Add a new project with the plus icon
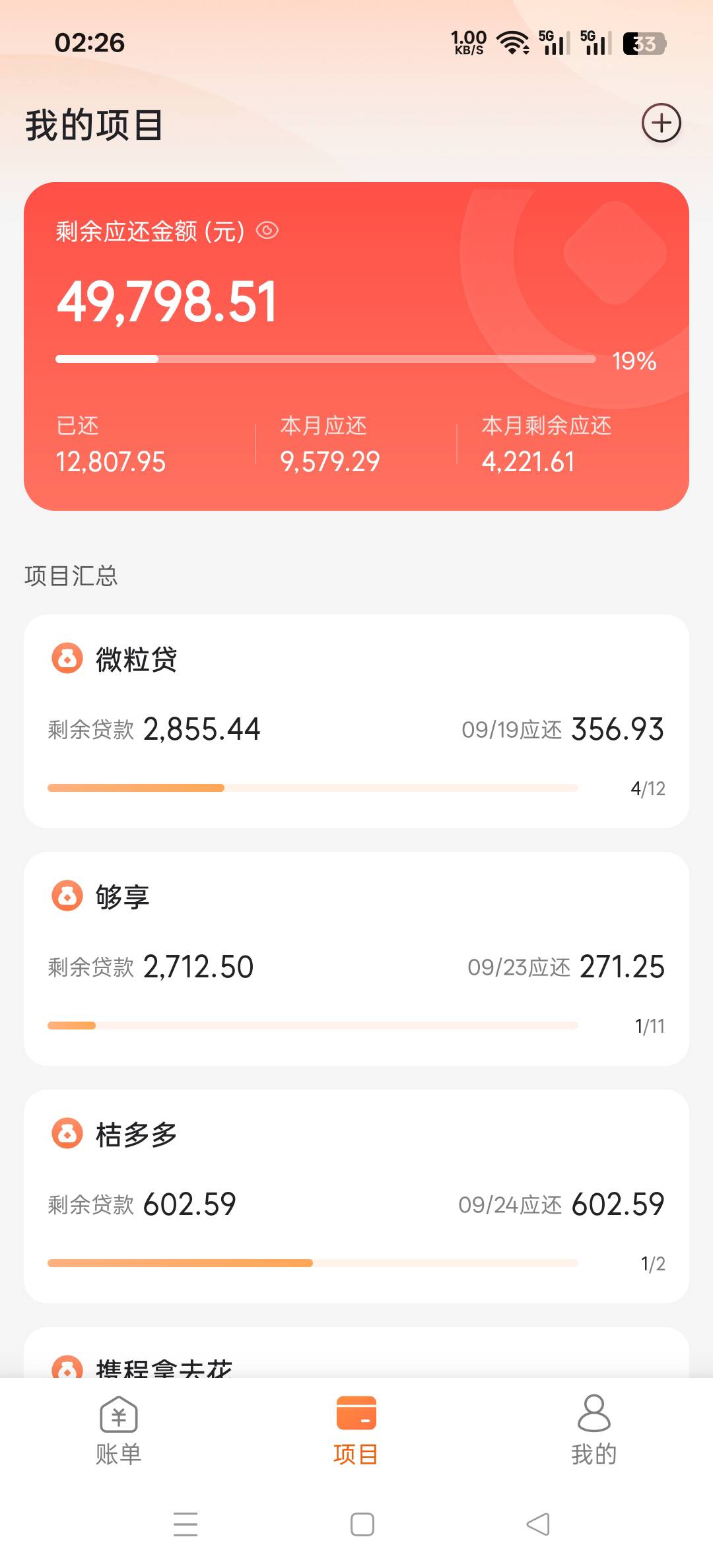713x1568 pixels. (x=662, y=123)
